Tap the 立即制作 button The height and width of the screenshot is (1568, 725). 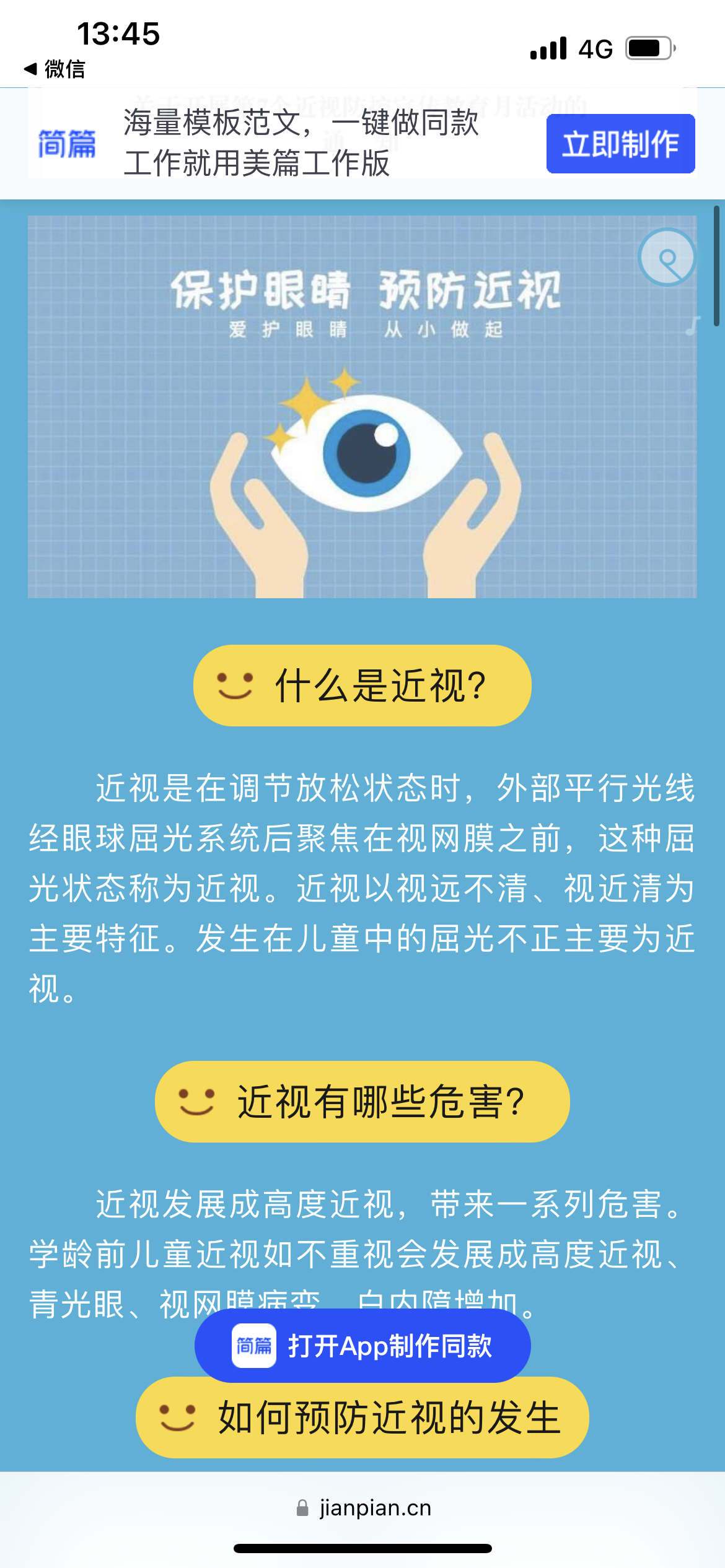coord(620,144)
